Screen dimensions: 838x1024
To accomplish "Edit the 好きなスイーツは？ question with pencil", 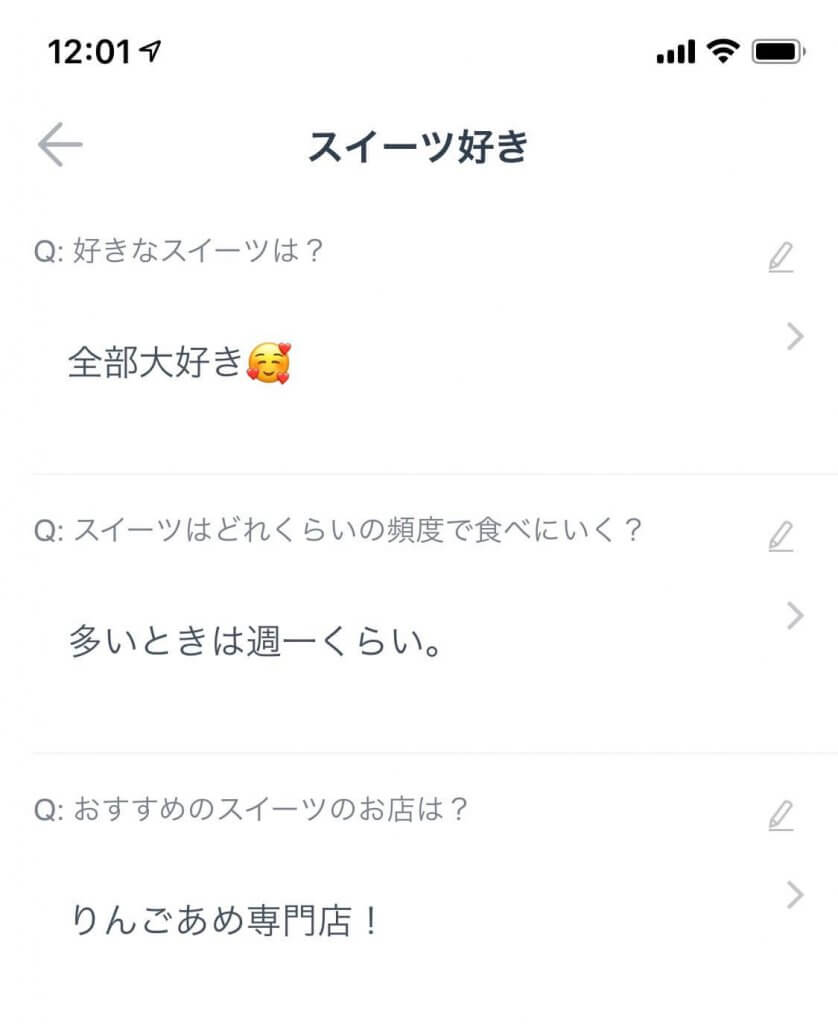I will tap(780, 258).
